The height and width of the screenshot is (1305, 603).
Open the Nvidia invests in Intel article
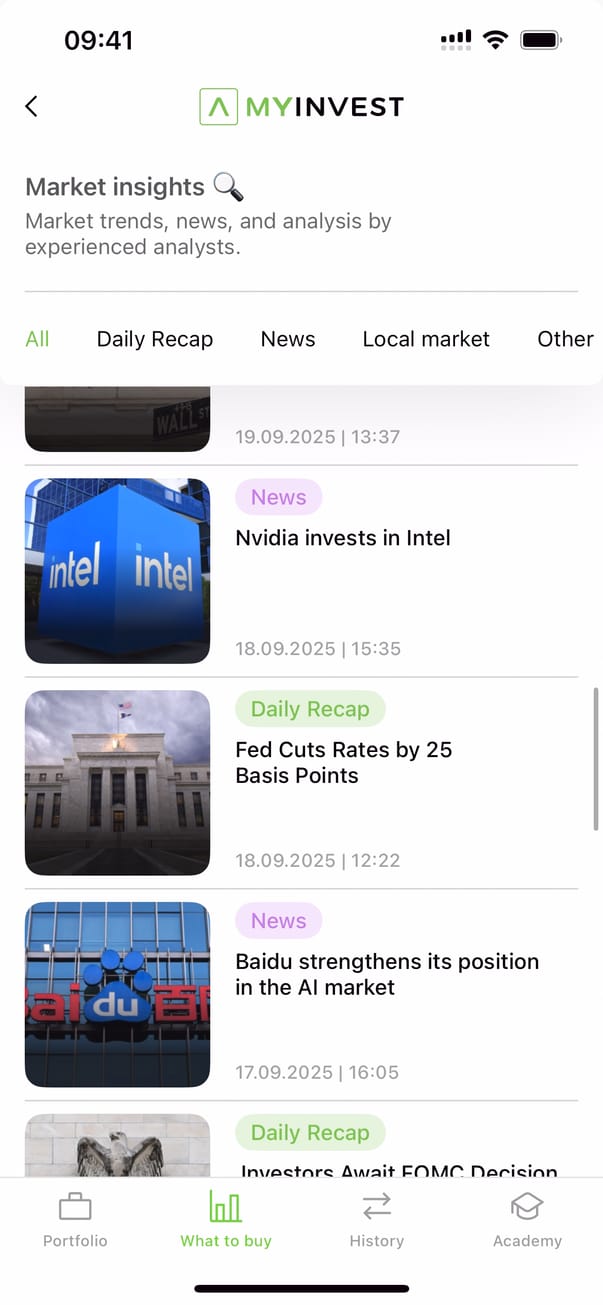point(343,538)
